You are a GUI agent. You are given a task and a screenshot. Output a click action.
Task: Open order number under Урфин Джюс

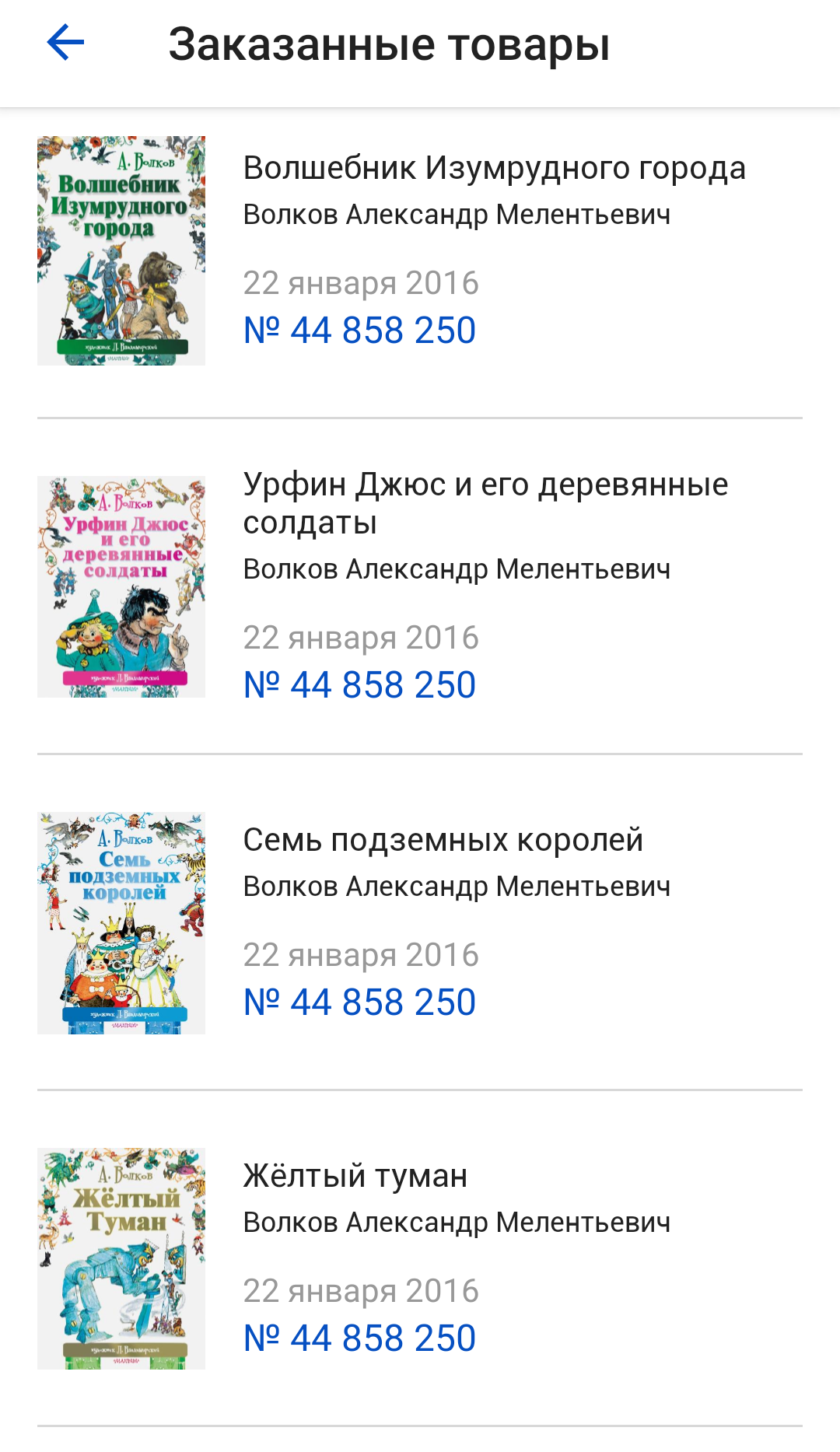click(x=359, y=685)
